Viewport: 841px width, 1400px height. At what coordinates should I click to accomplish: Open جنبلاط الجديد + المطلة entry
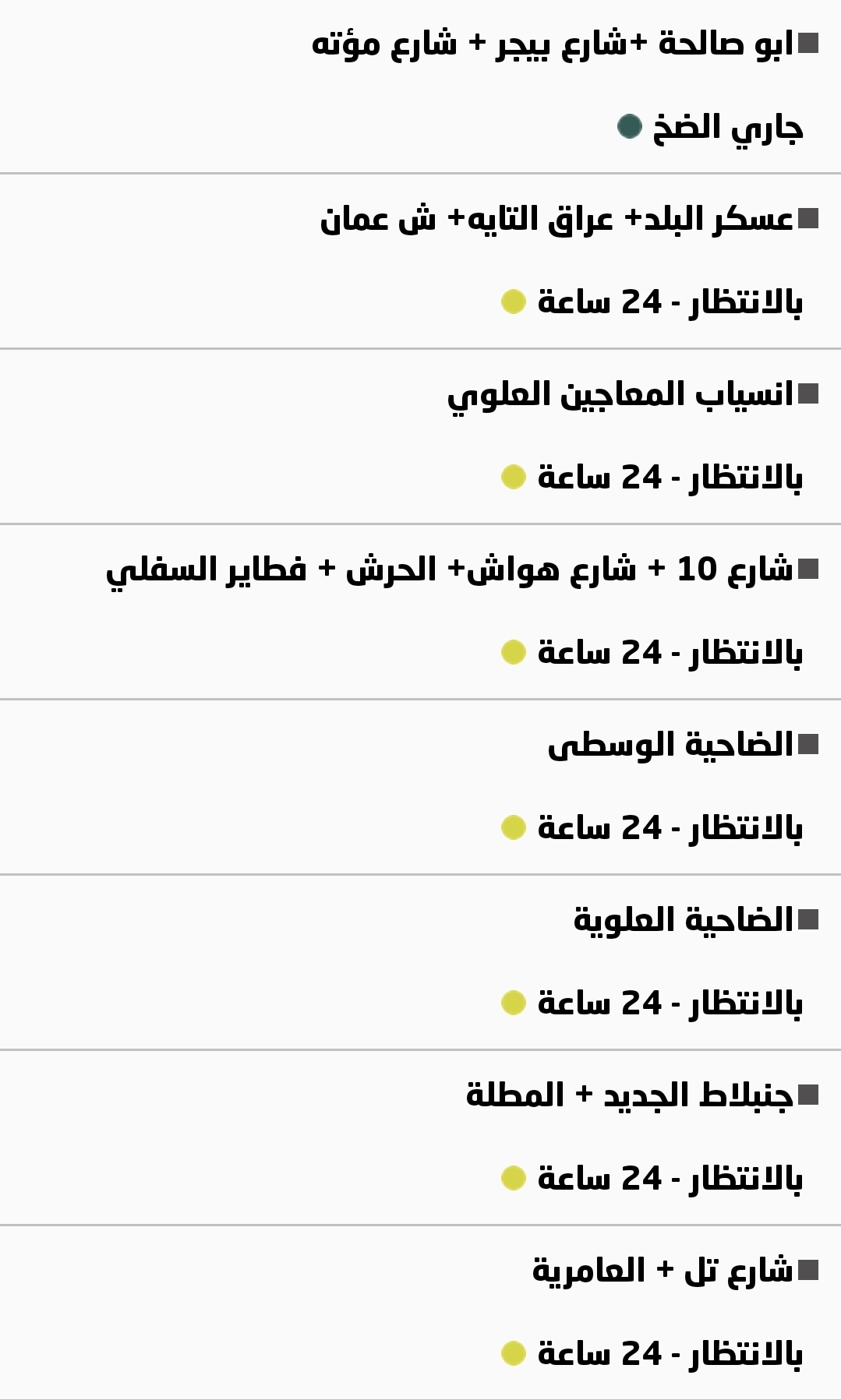coord(629,1096)
